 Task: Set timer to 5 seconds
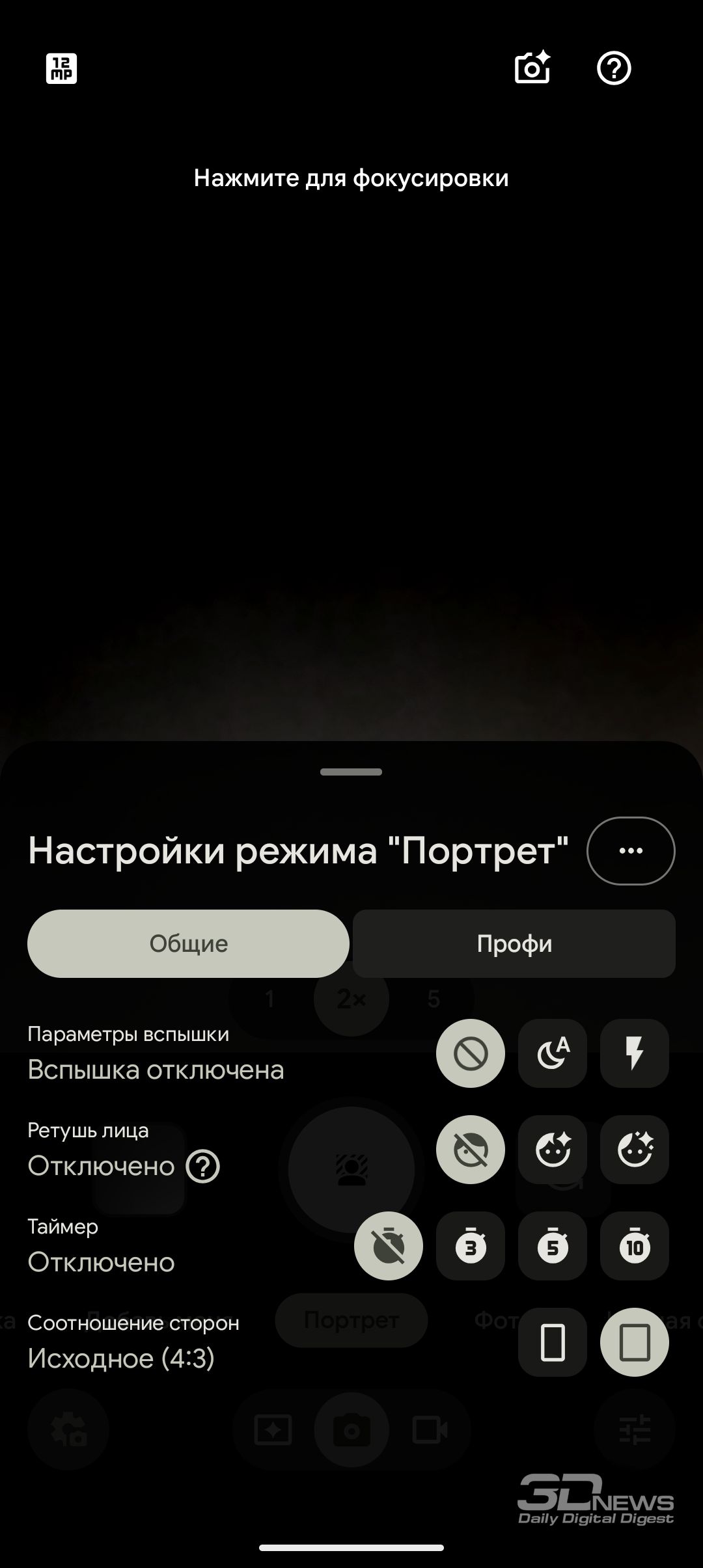(x=553, y=1246)
